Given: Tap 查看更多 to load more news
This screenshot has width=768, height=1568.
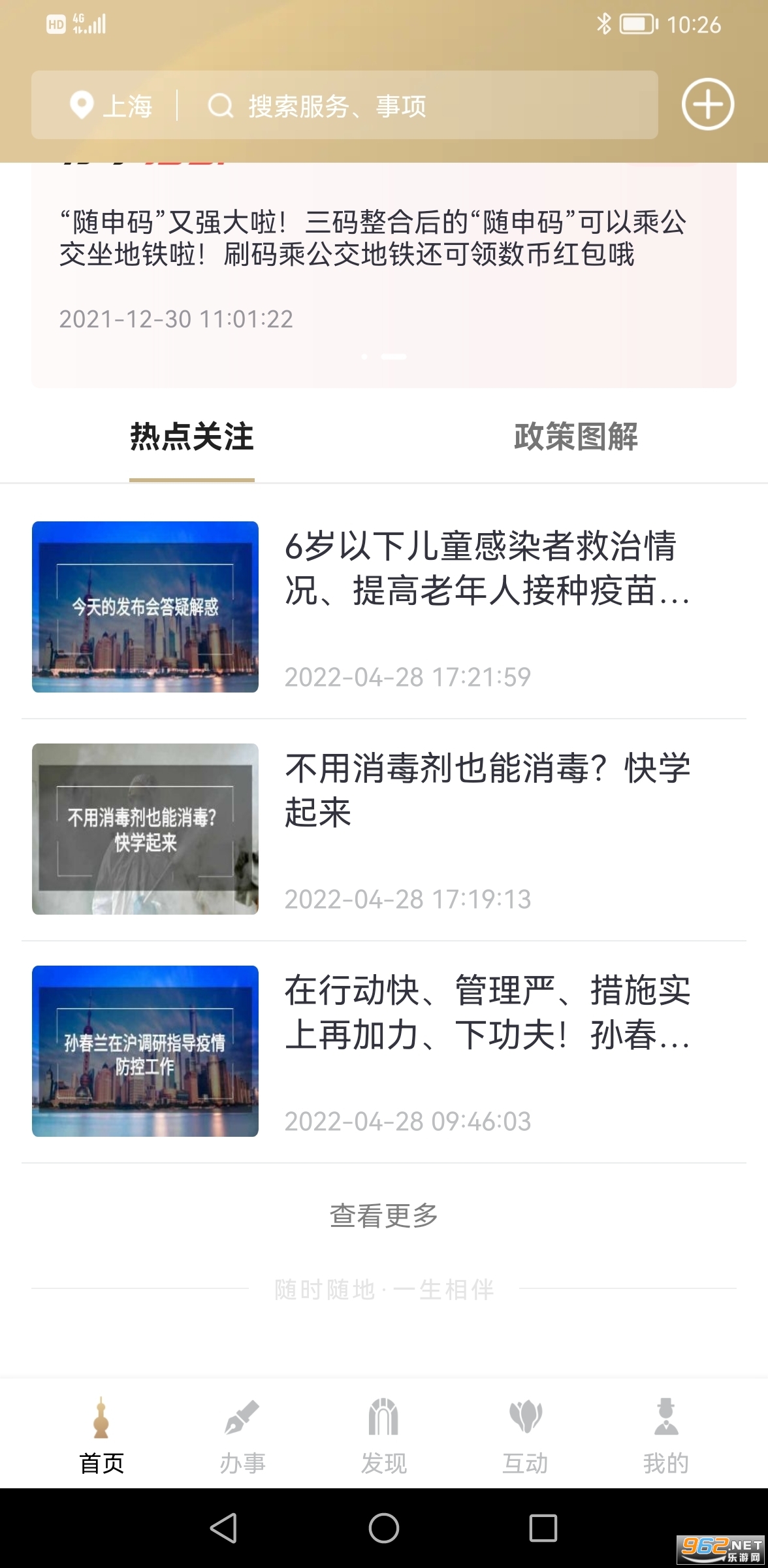Looking at the screenshot, I should tap(383, 1216).
